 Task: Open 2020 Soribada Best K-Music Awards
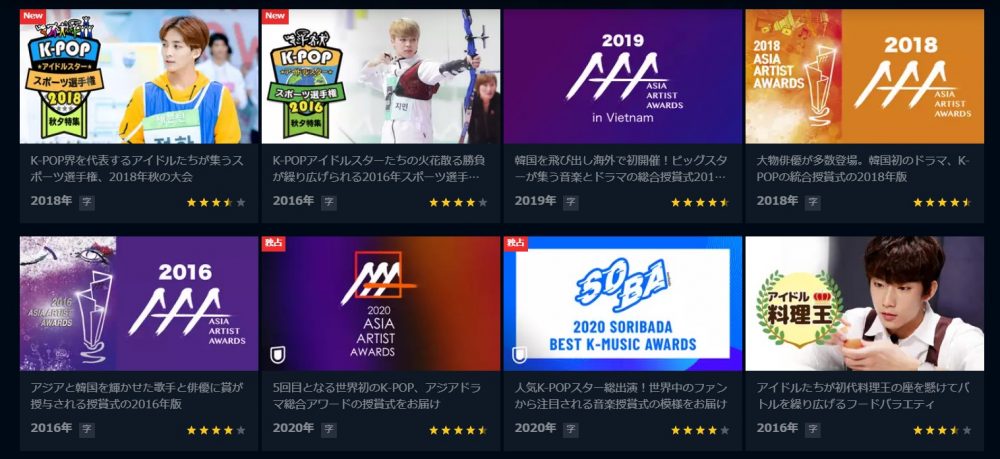pos(622,304)
